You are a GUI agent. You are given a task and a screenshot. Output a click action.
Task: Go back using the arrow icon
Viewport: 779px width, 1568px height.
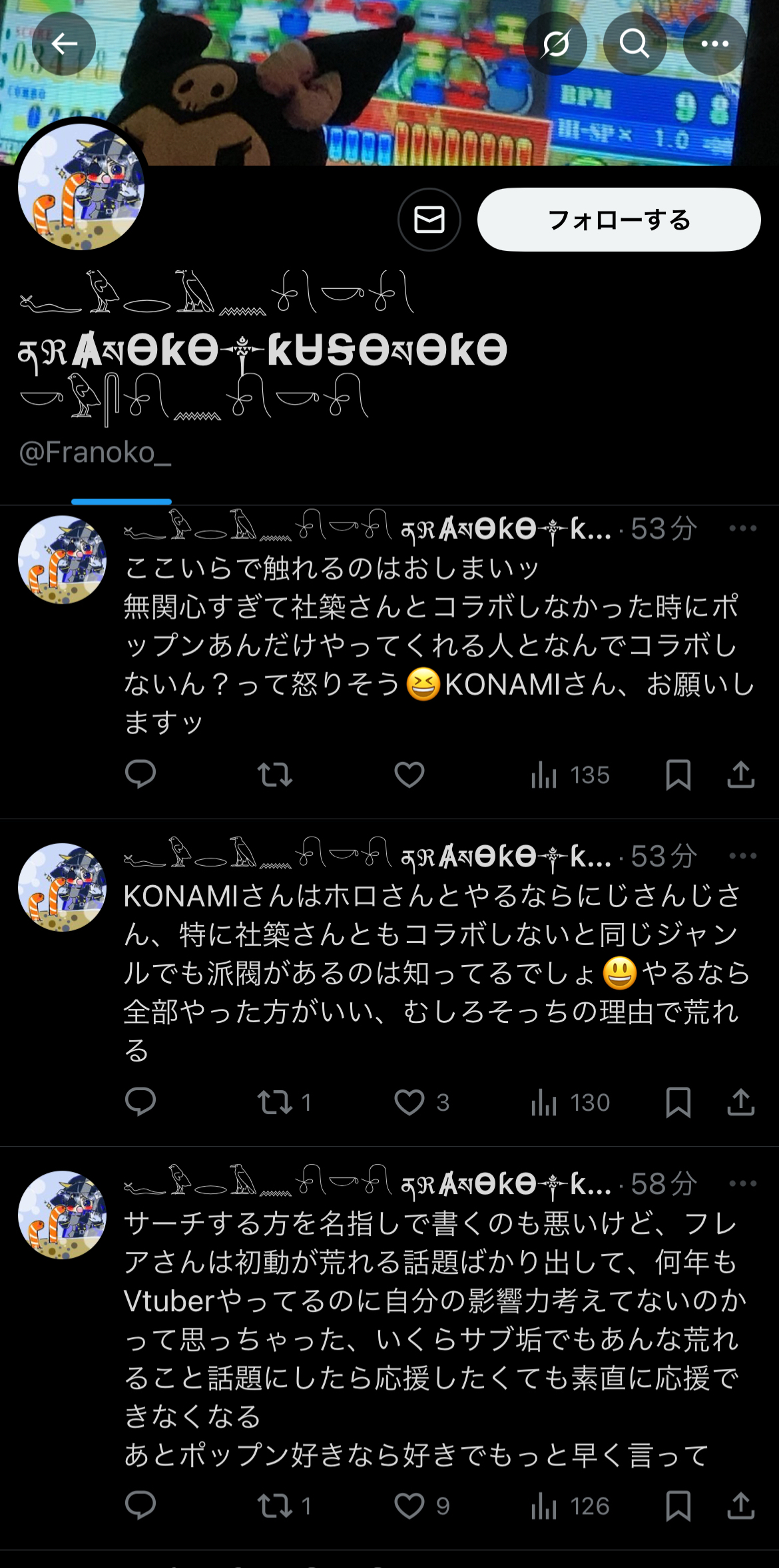pos(64,44)
